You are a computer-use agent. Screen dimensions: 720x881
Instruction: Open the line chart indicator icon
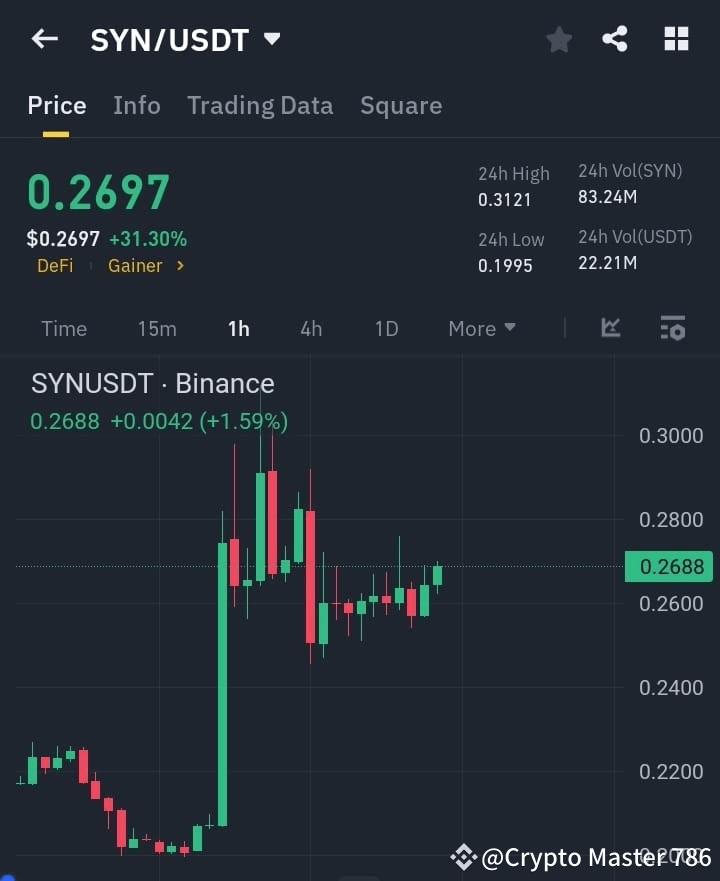610,328
